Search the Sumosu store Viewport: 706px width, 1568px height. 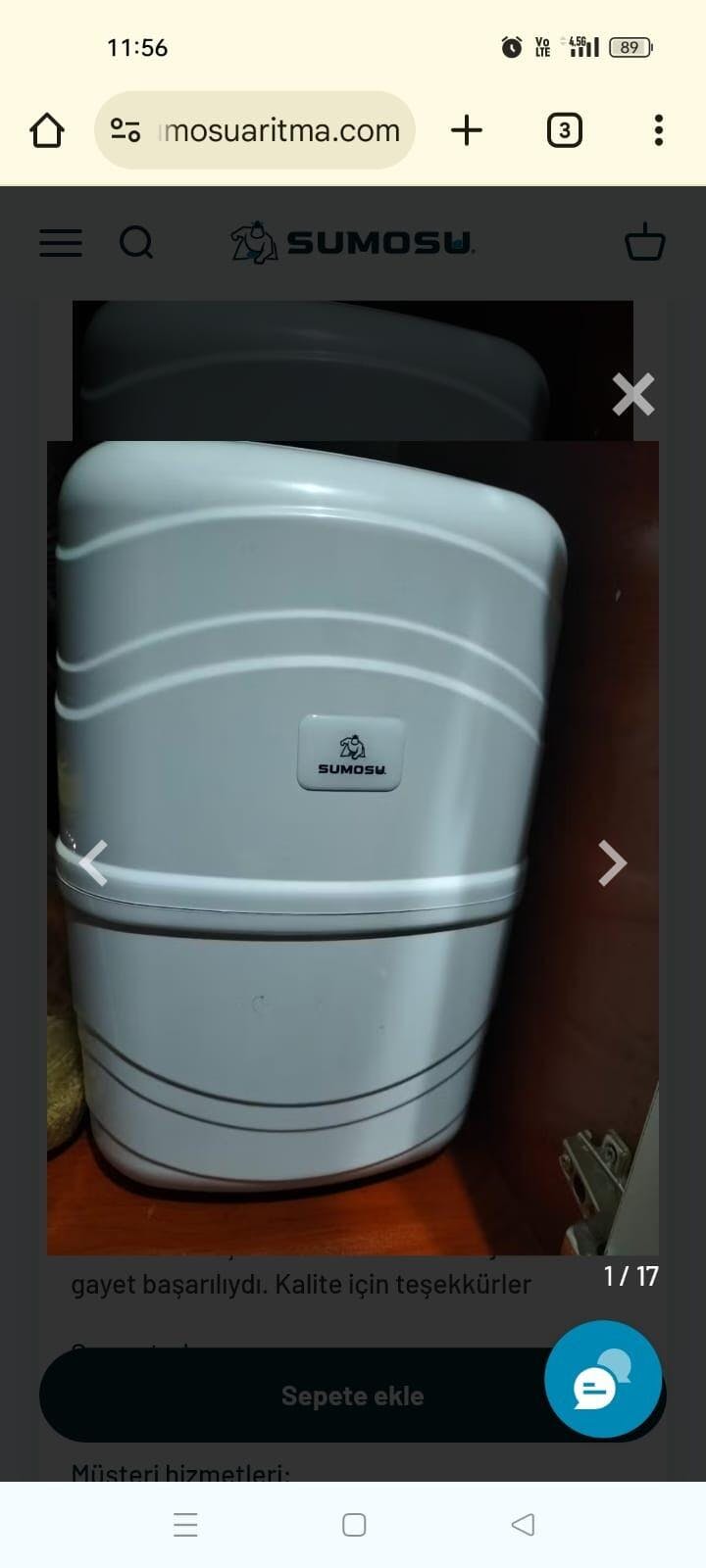136,242
